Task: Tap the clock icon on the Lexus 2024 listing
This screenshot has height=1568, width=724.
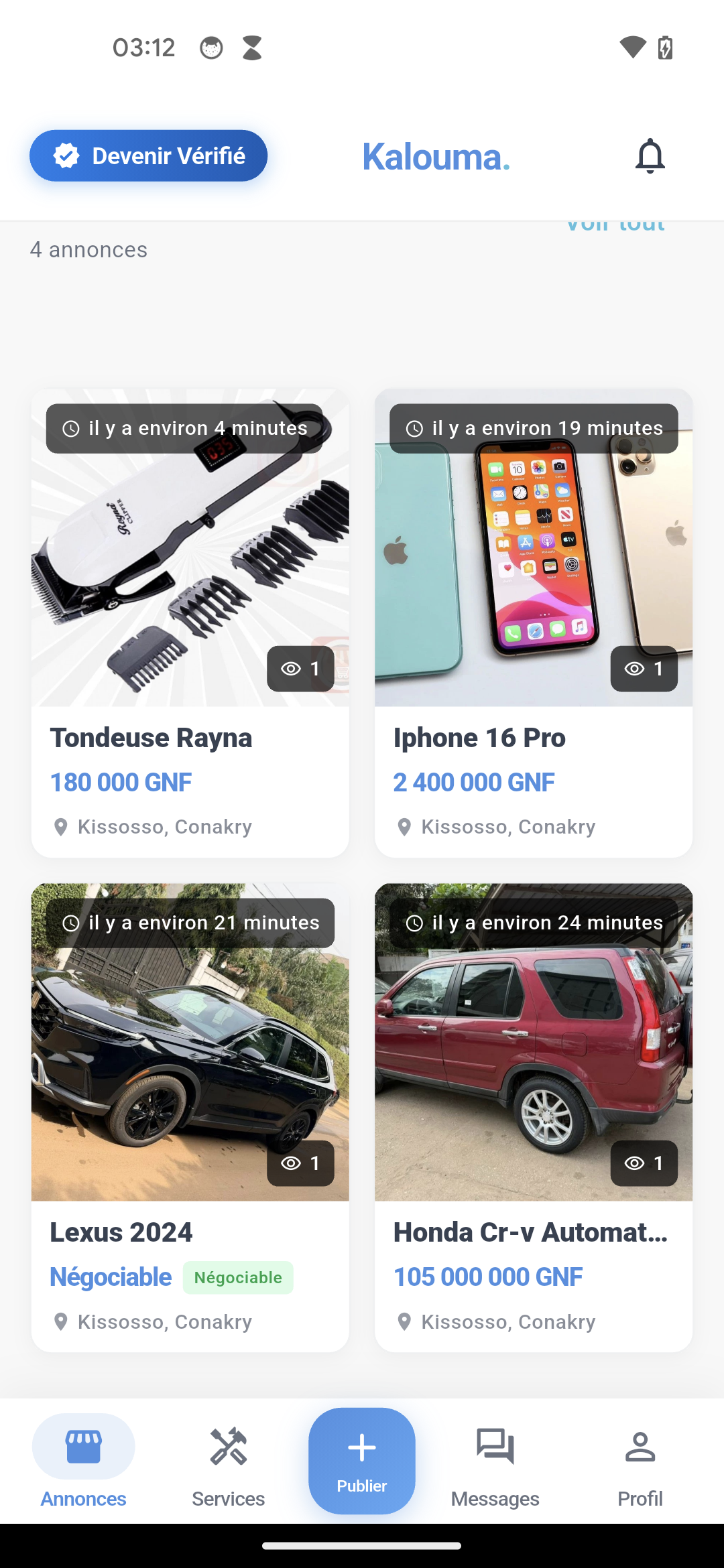Action: [x=72, y=922]
